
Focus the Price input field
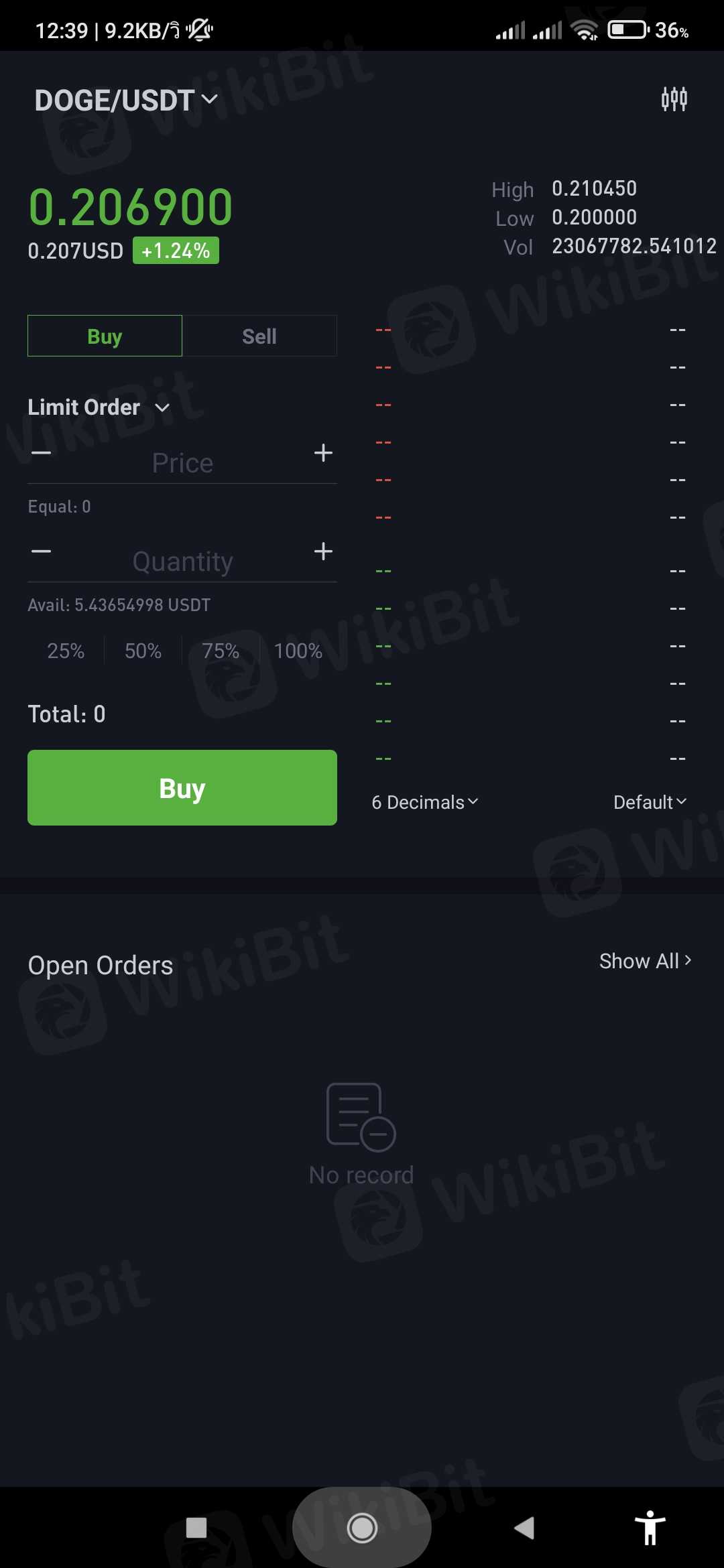(x=182, y=462)
